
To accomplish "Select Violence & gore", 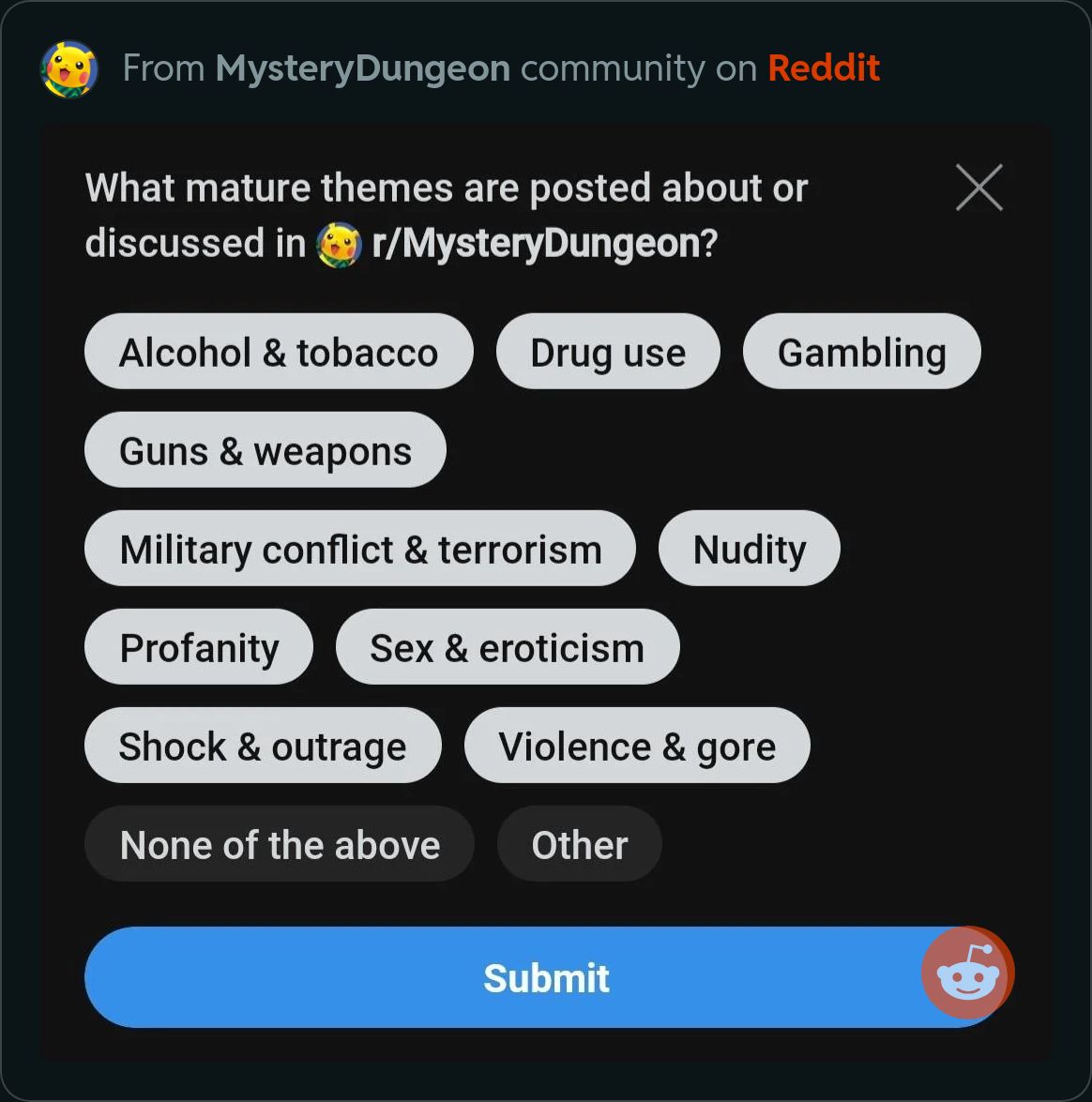I will pos(637,746).
